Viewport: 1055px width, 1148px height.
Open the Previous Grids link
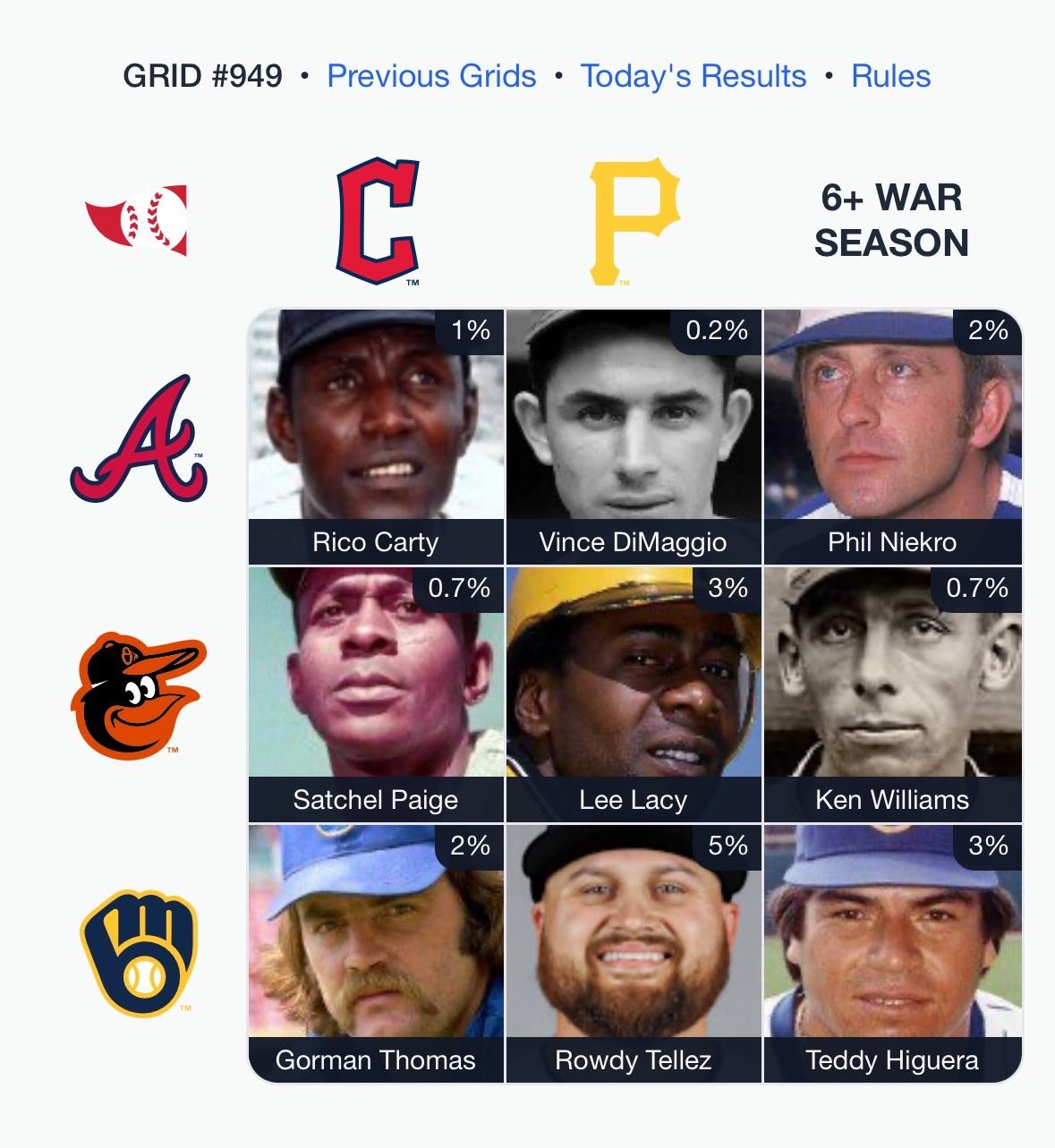[431, 76]
